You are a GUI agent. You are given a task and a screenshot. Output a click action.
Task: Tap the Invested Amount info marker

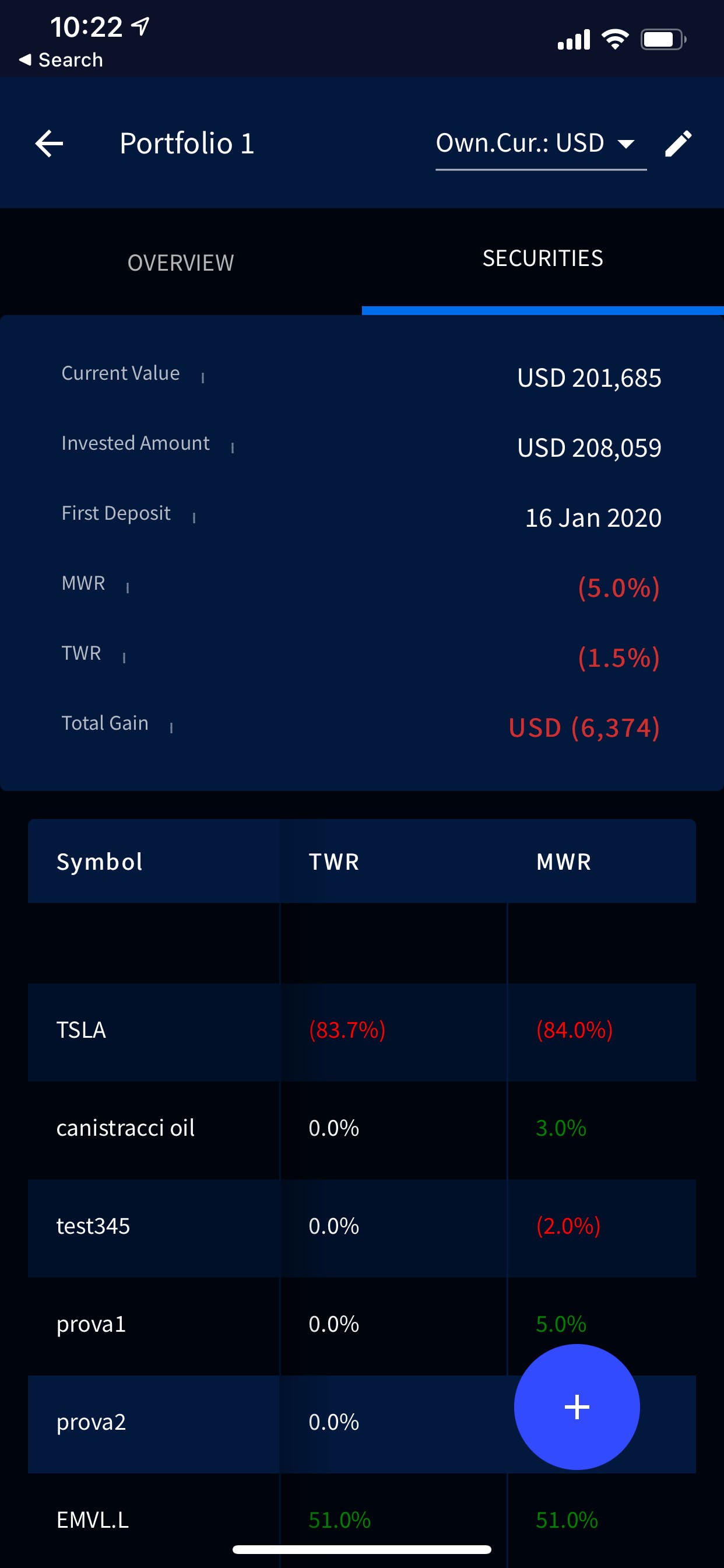point(233,447)
